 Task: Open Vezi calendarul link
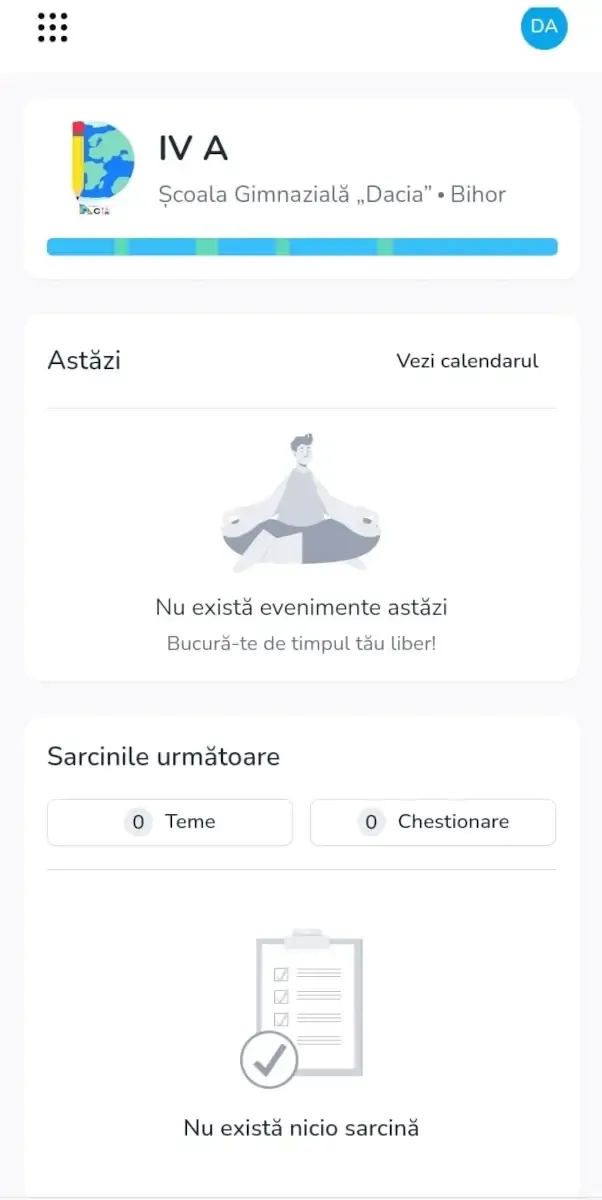(467, 361)
